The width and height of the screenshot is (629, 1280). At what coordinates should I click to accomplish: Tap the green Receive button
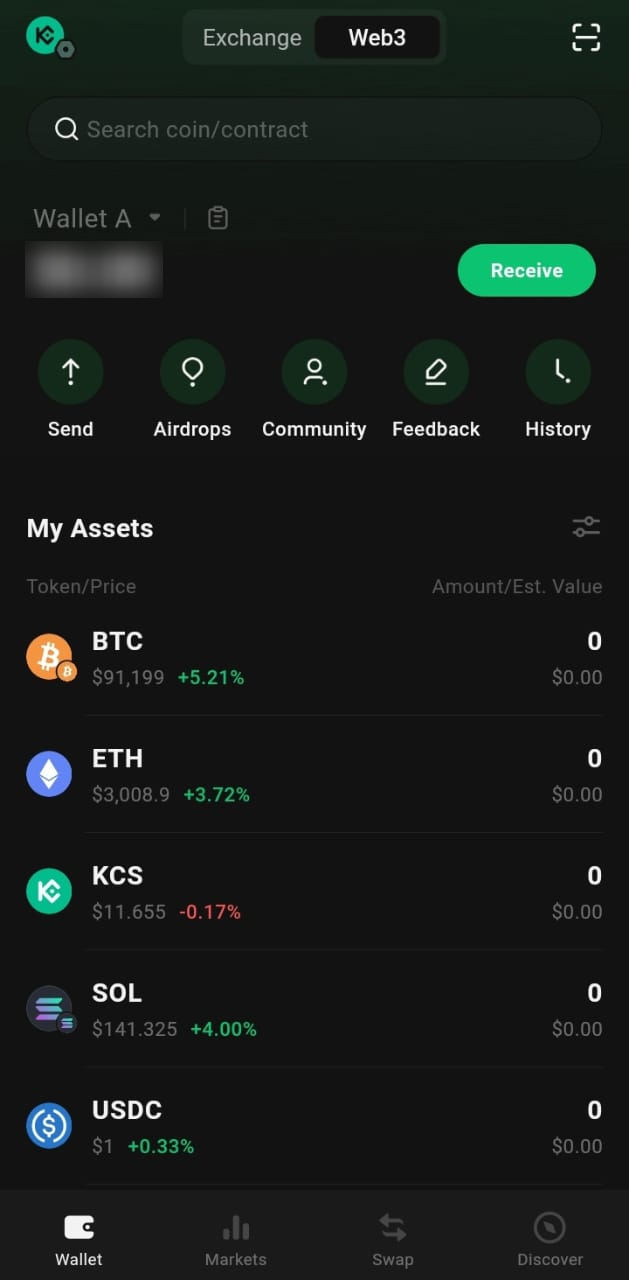coord(526,270)
